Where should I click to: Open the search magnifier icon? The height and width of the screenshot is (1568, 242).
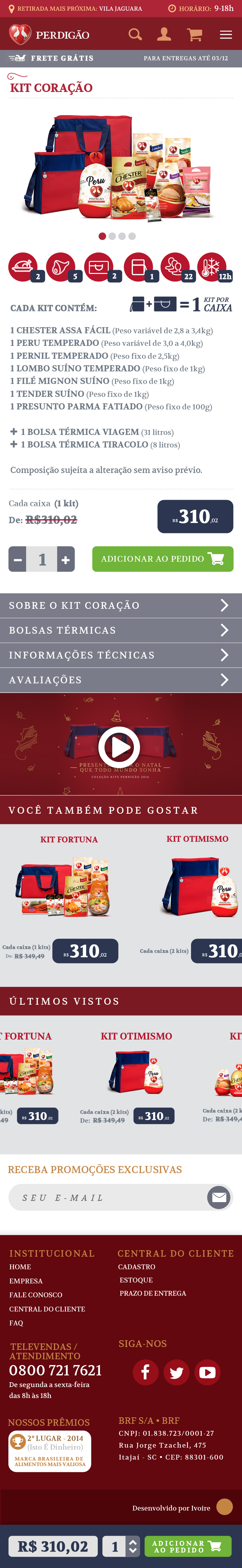tap(135, 35)
